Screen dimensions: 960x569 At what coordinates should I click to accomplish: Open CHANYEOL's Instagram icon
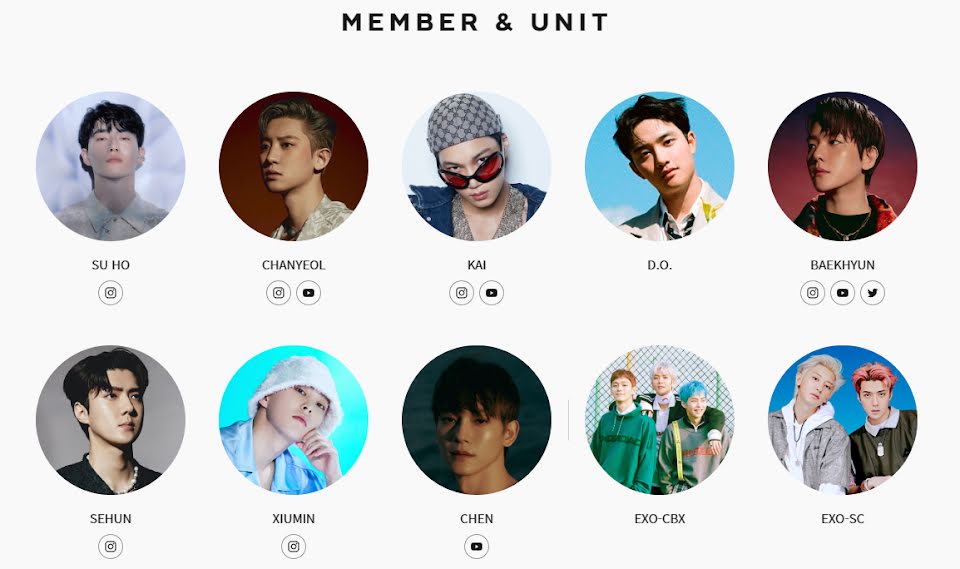(279, 293)
